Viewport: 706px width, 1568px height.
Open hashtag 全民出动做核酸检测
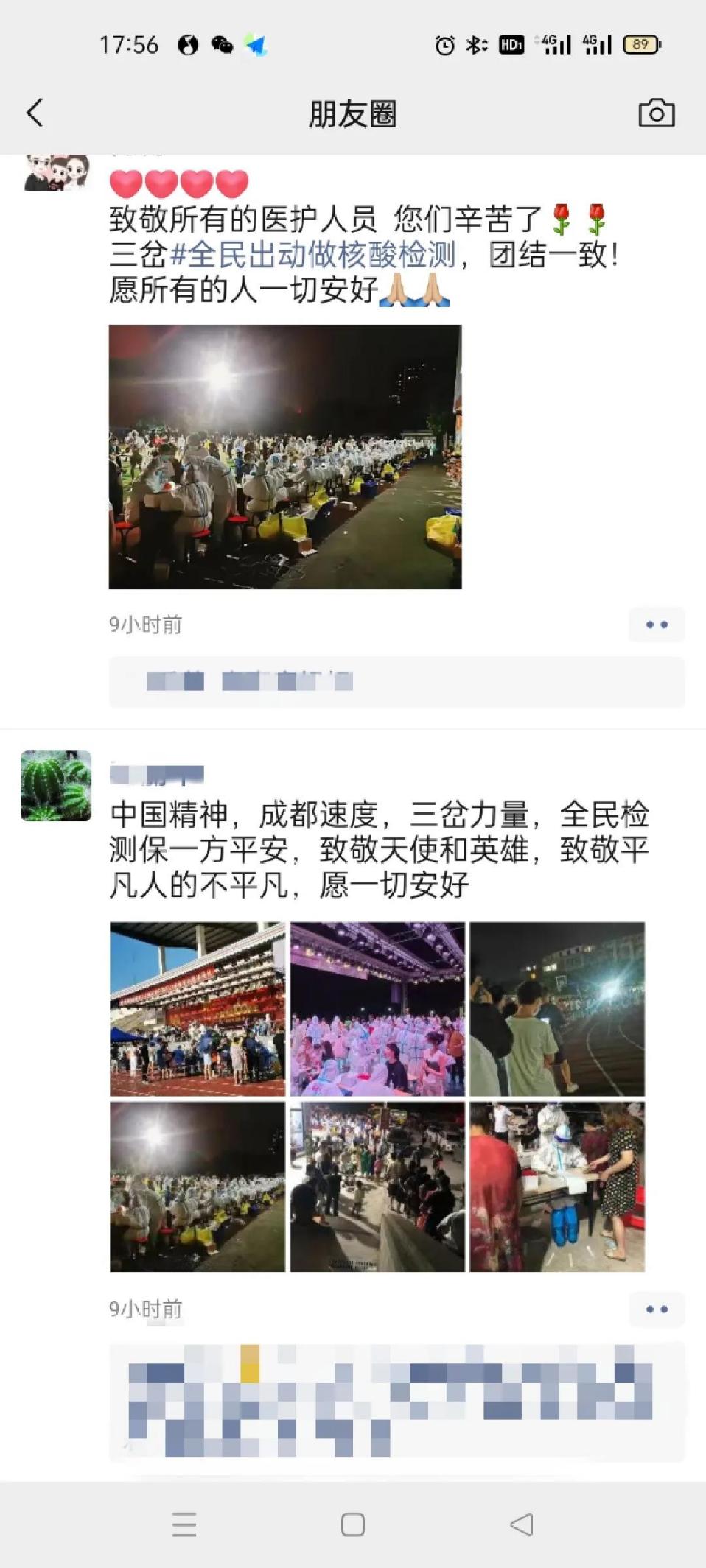coord(313,255)
